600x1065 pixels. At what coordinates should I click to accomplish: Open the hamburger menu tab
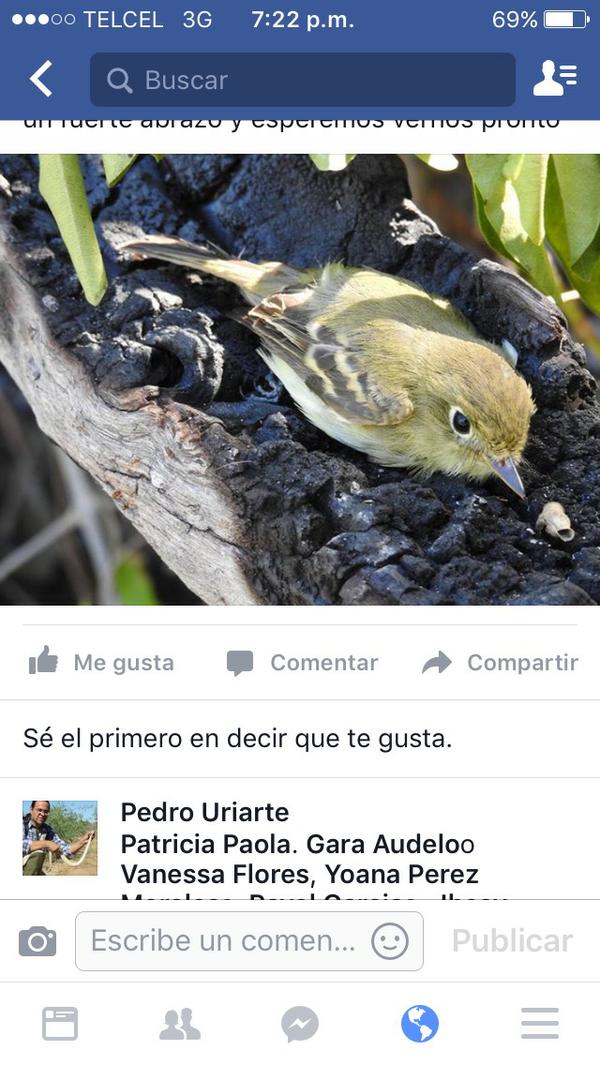point(540,1024)
